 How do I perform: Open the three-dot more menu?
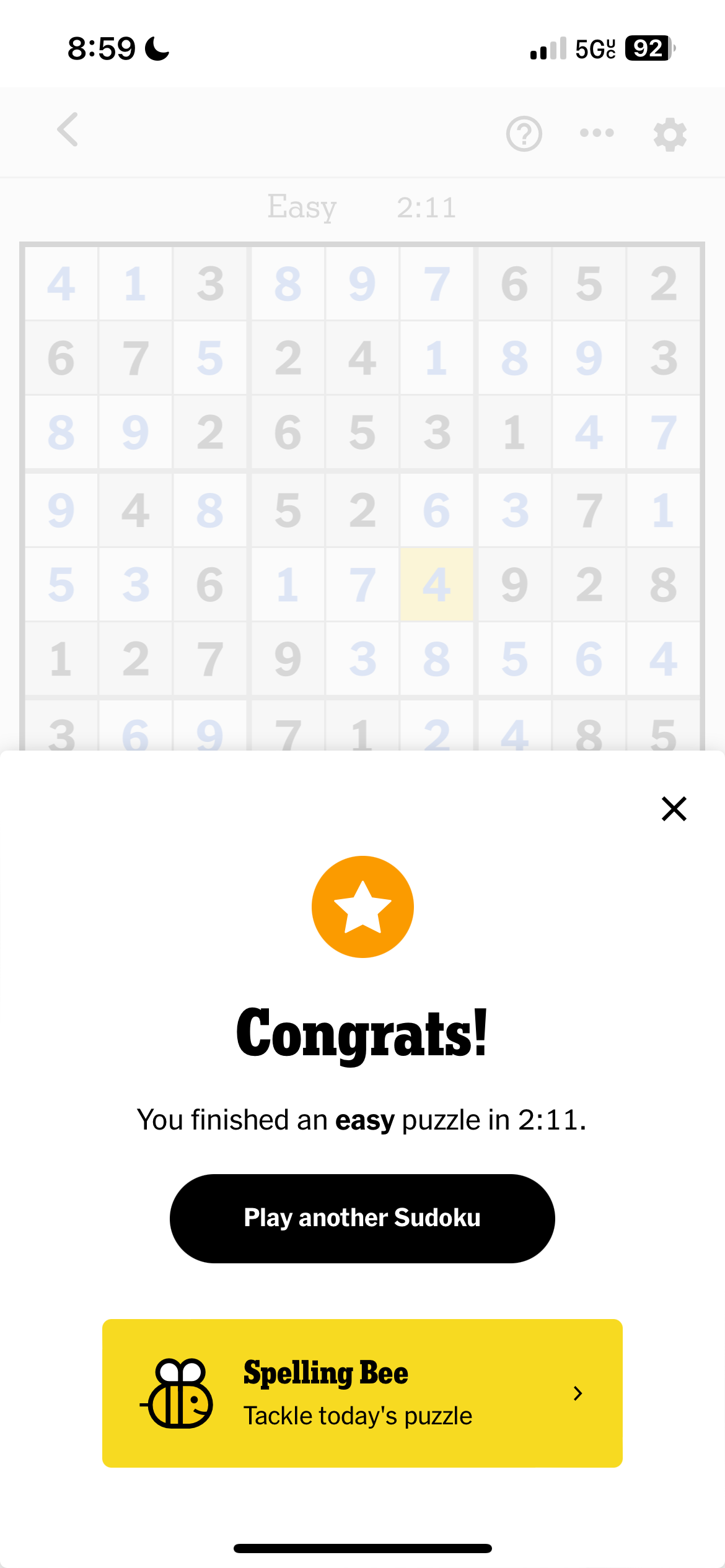pos(597,133)
